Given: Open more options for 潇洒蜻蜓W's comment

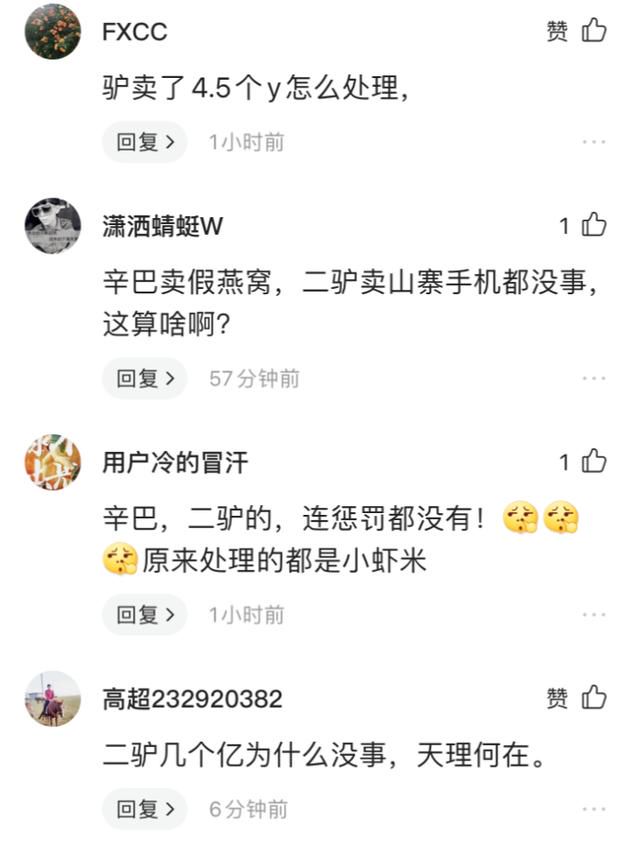Looking at the screenshot, I should pyautogui.click(x=594, y=379).
